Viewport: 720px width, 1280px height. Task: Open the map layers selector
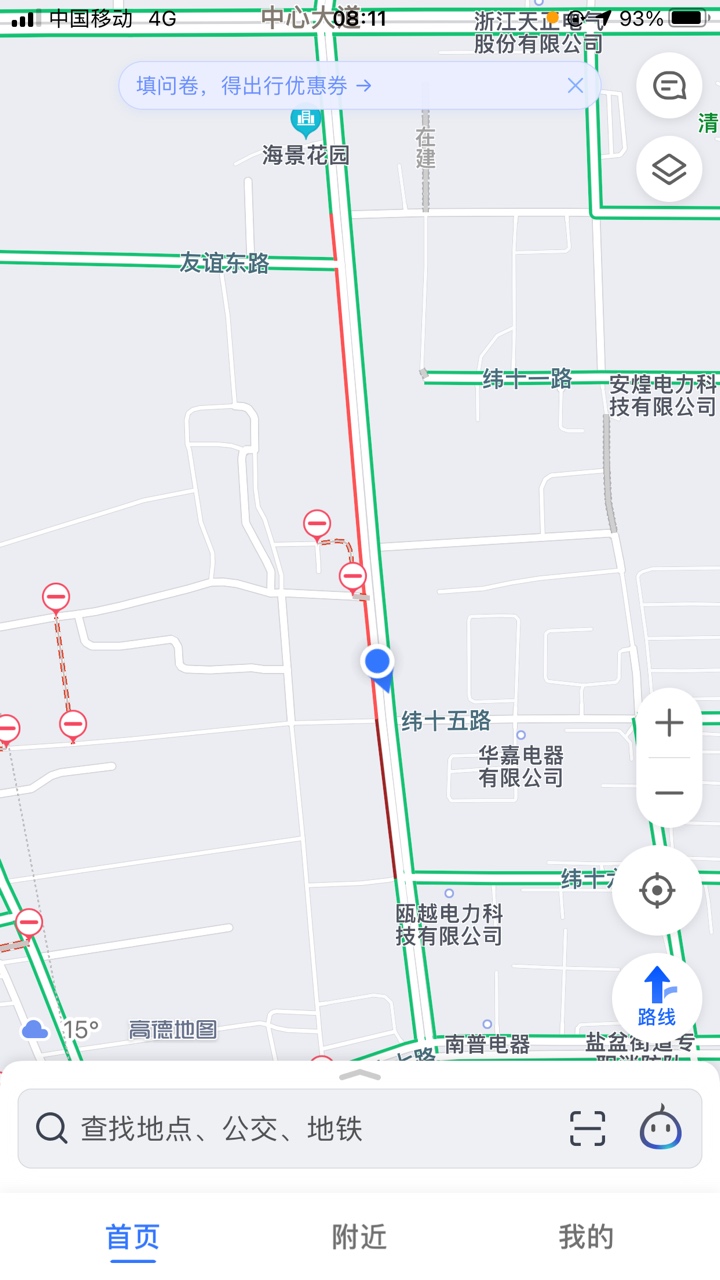[x=669, y=169]
